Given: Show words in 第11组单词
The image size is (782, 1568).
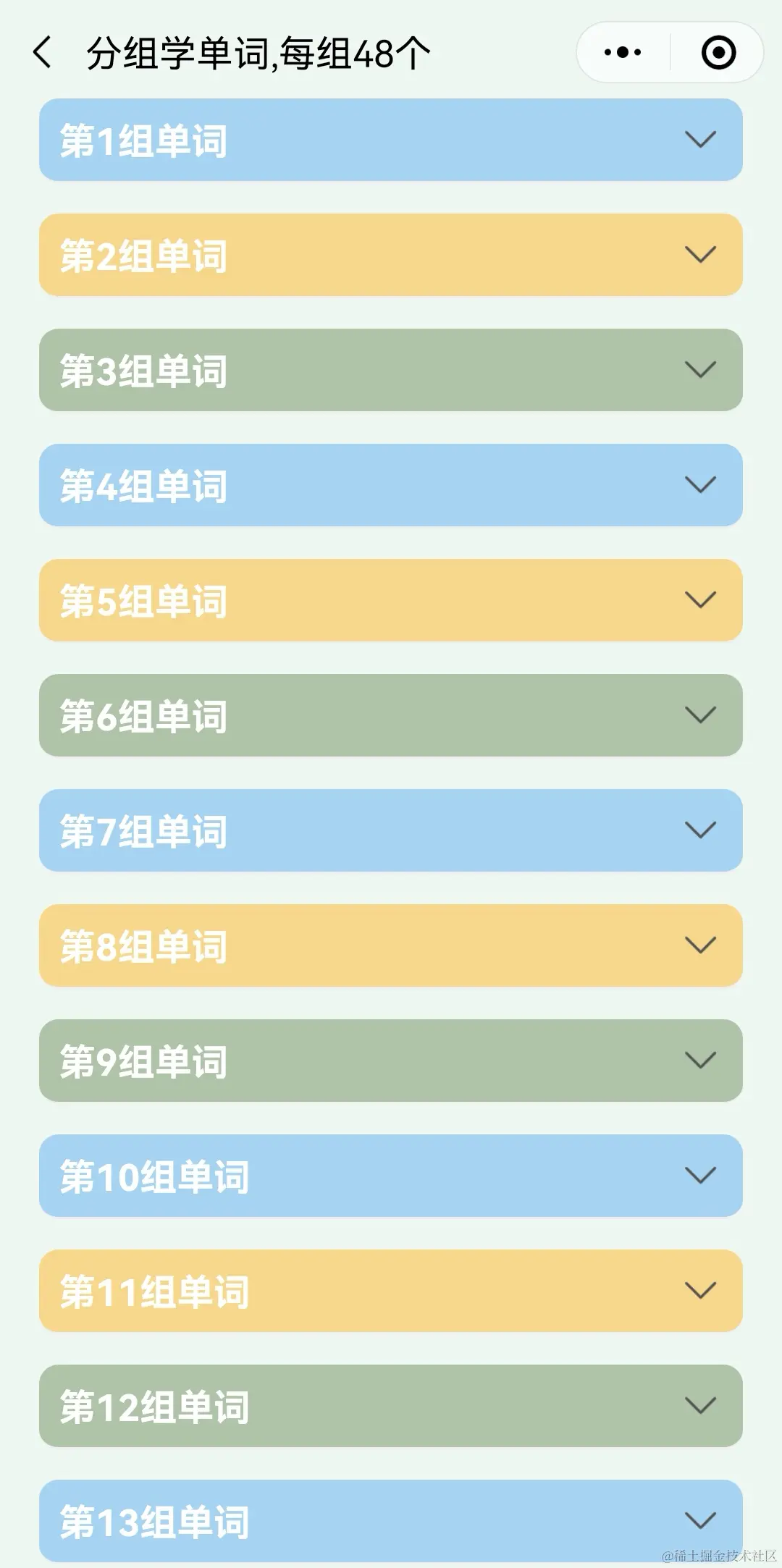Looking at the screenshot, I should tap(391, 1291).
